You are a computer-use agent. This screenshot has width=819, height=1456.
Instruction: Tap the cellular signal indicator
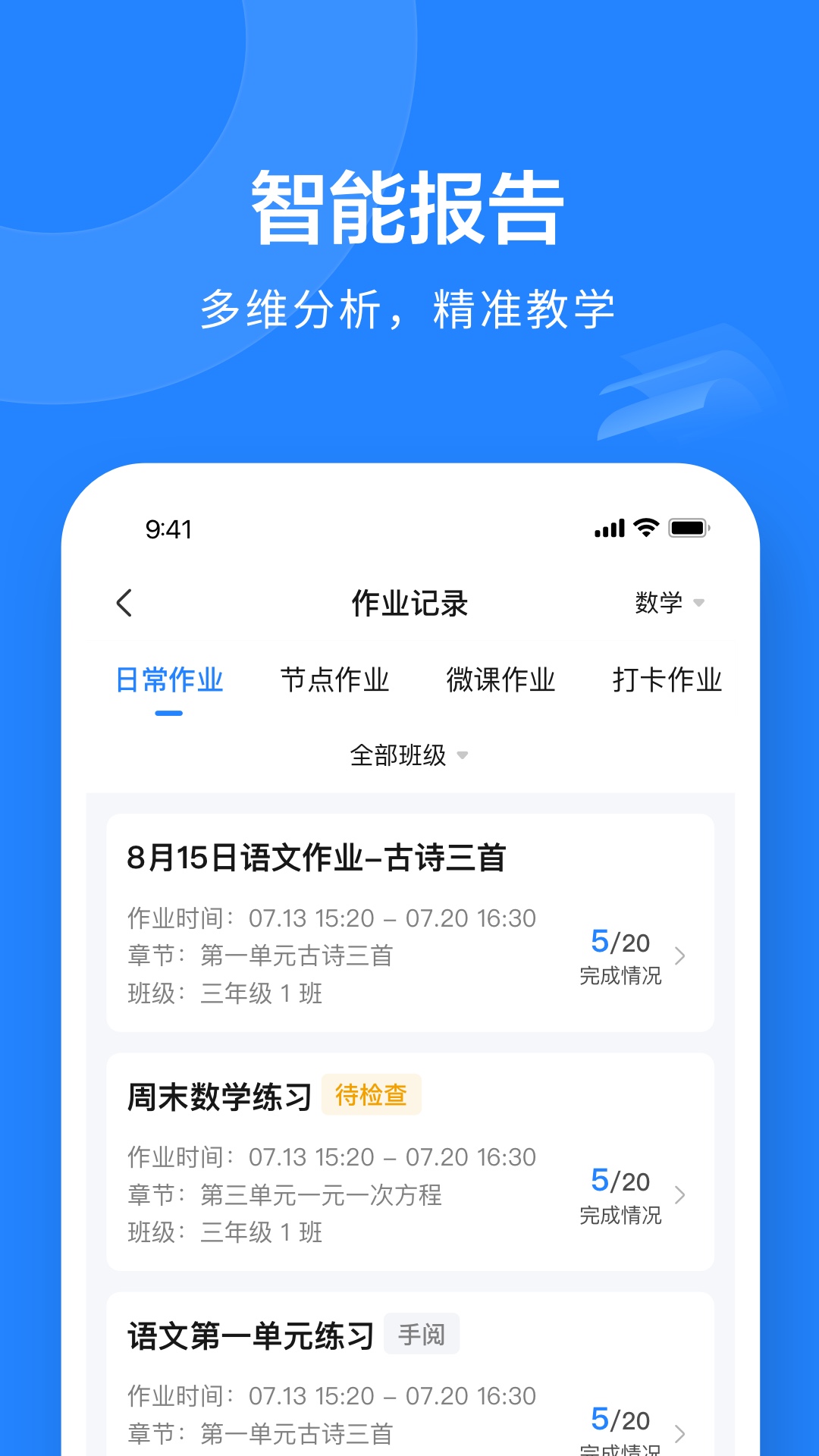(x=607, y=529)
